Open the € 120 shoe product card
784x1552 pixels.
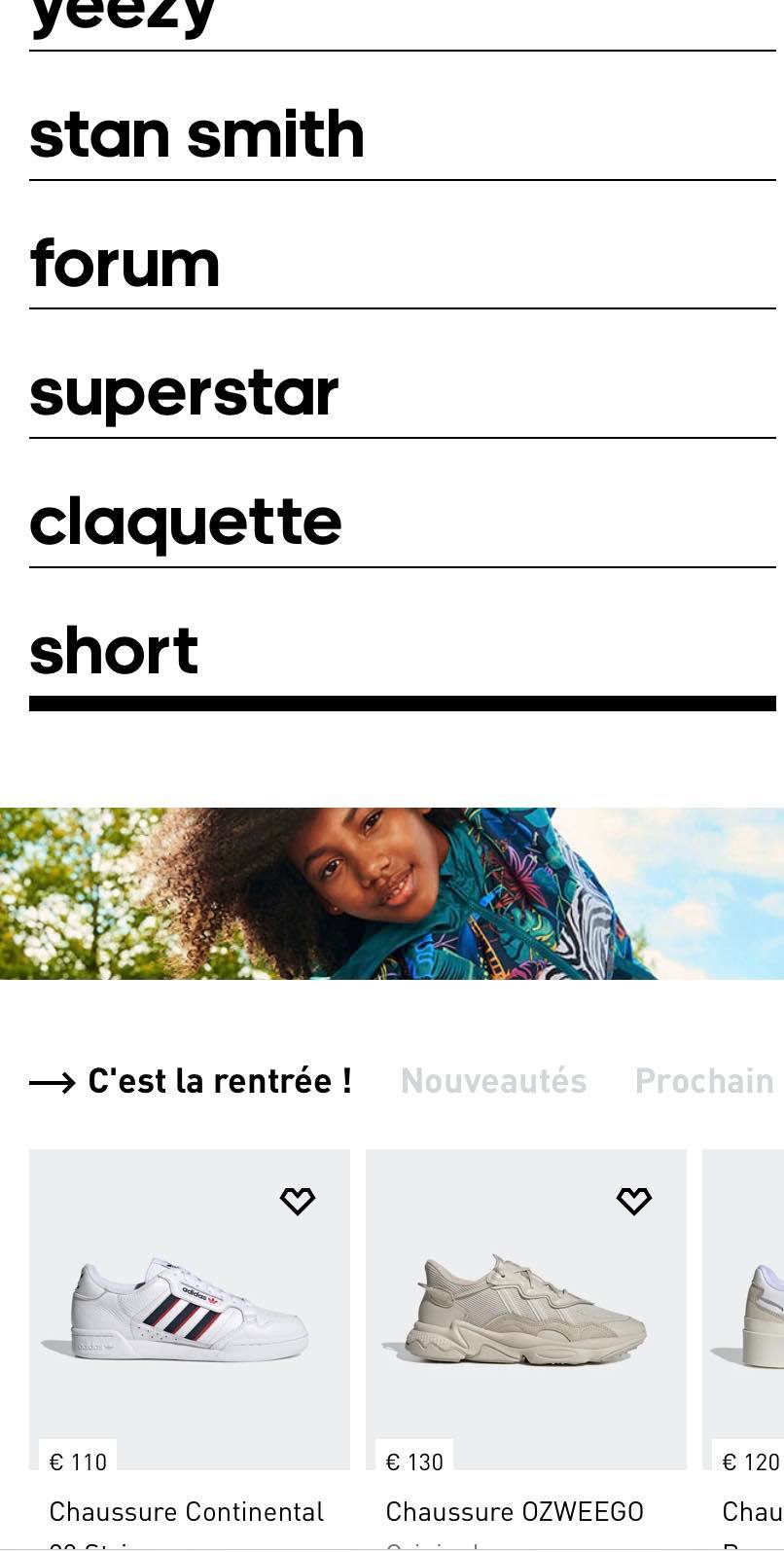point(743,1350)
